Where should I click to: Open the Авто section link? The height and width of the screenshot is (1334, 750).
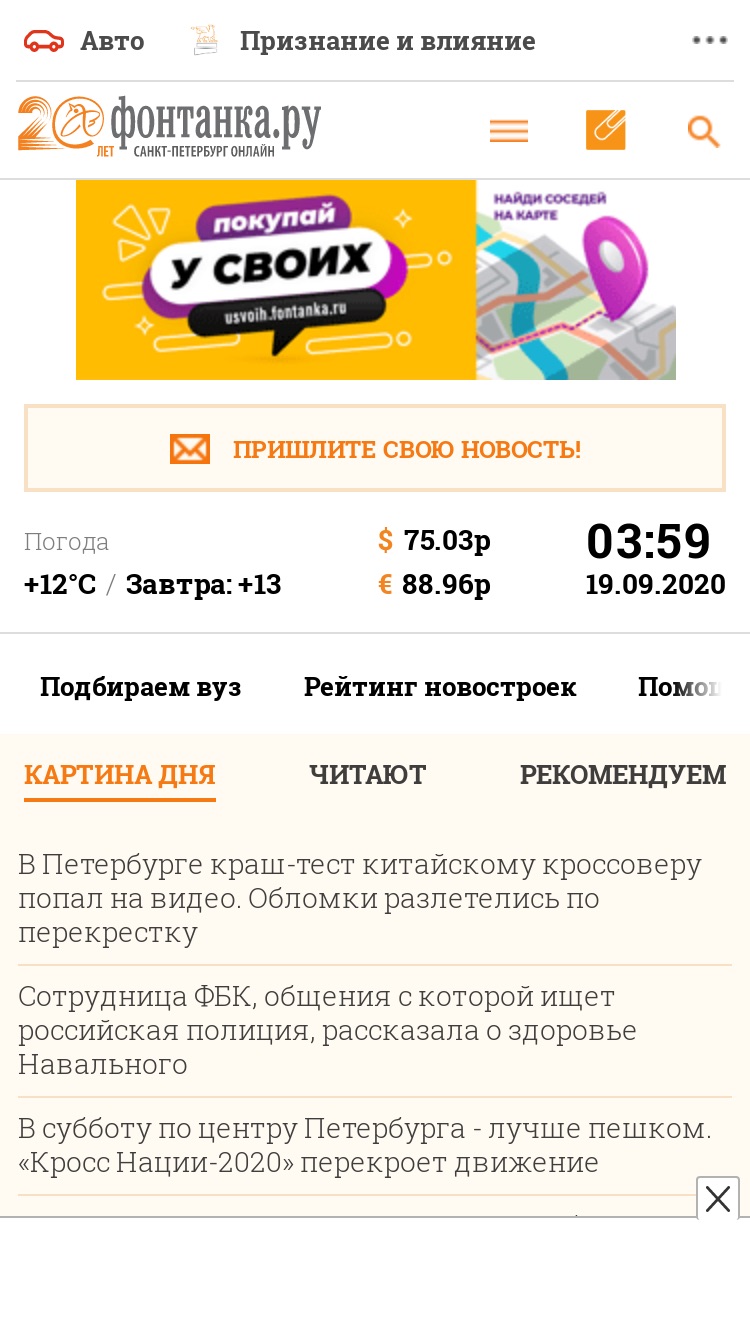coord(84,41)
